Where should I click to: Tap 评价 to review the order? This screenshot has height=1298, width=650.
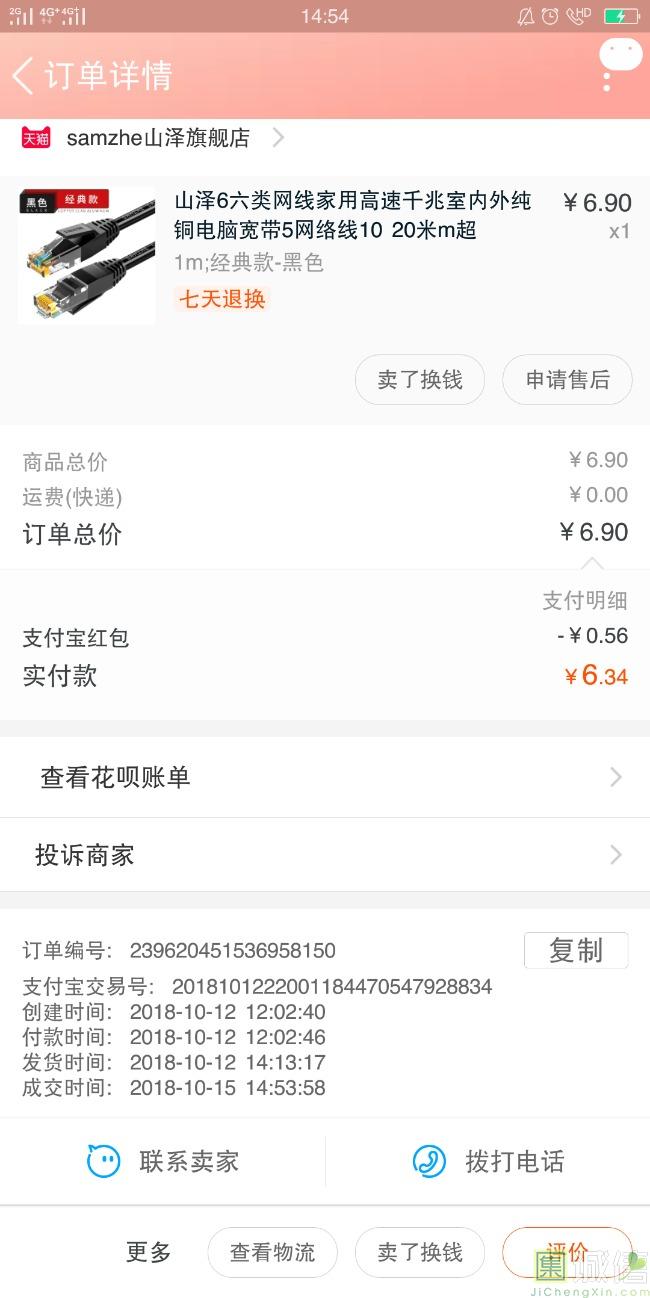click(567, 1252)
